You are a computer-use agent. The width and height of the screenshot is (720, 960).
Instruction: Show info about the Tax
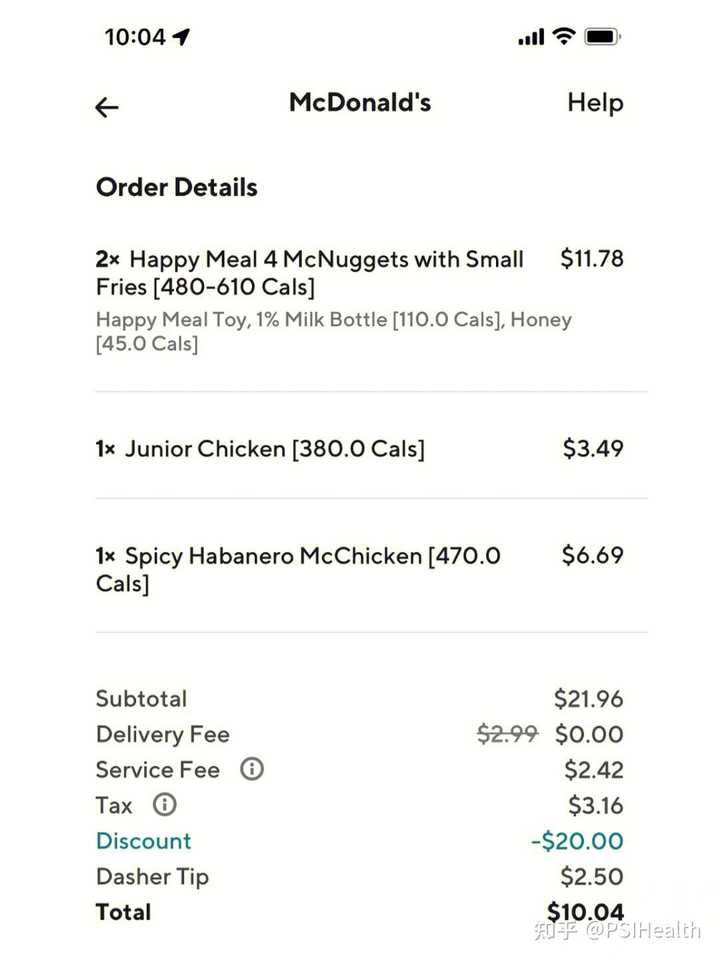tap(164, 804)
